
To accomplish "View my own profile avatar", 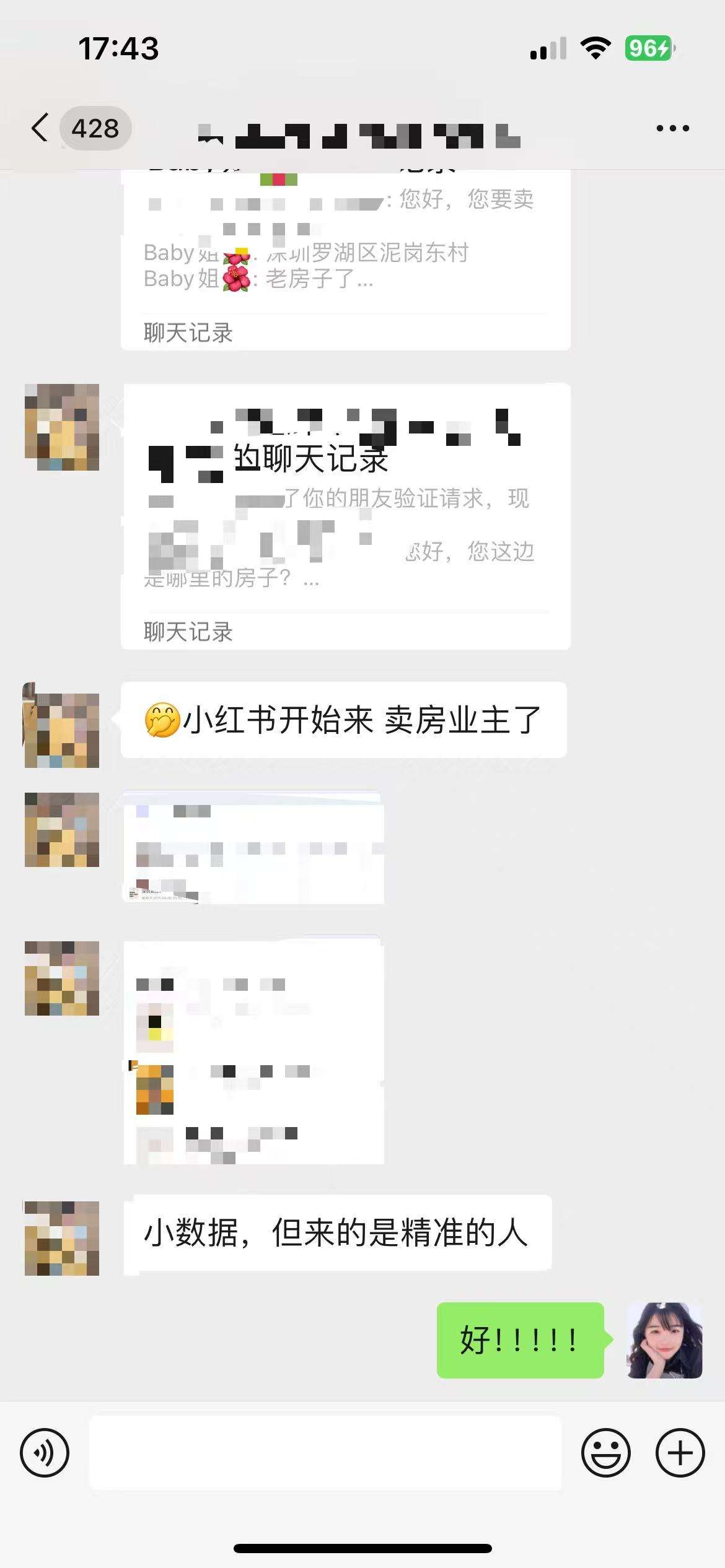I will 664,1340.
